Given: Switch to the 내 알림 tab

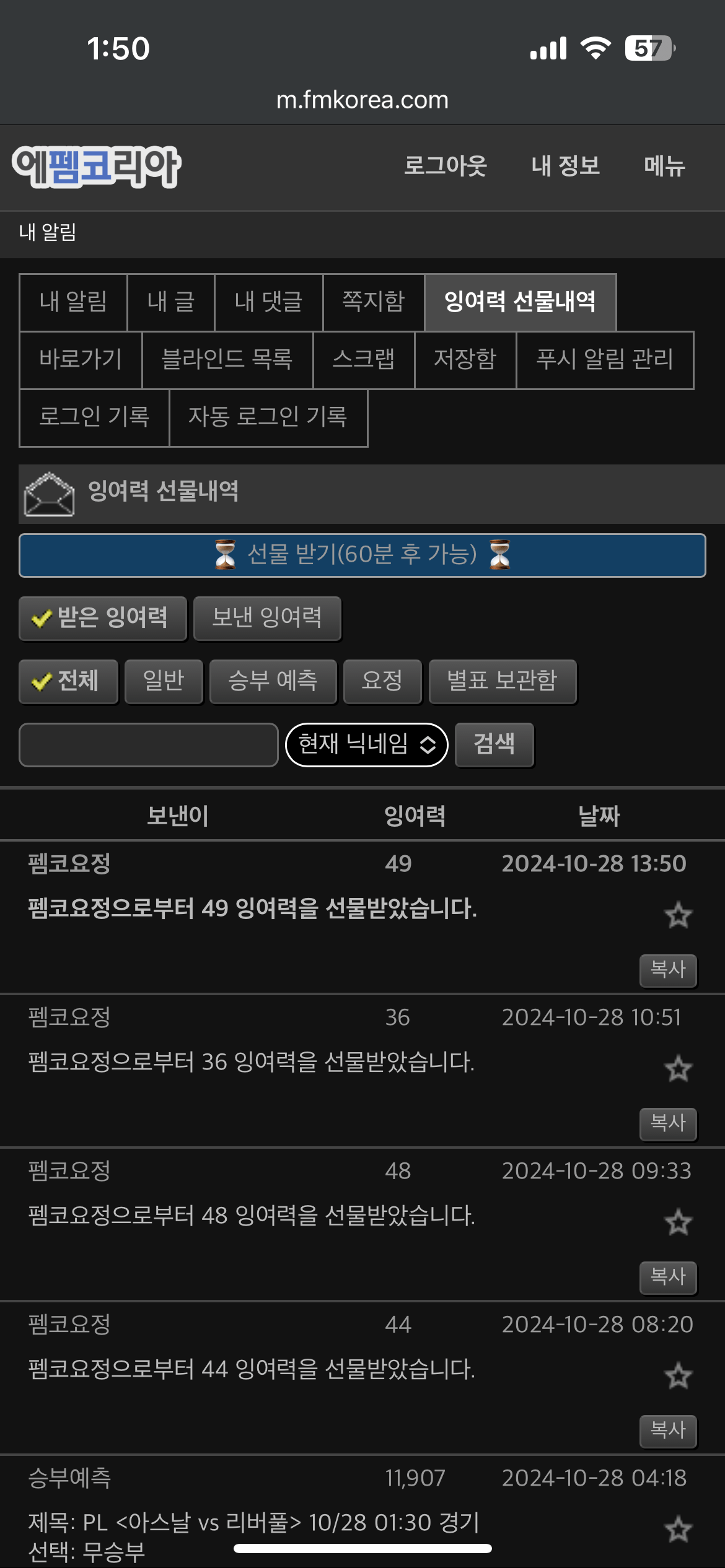Looking at the screenshot, I should (73, 302).
